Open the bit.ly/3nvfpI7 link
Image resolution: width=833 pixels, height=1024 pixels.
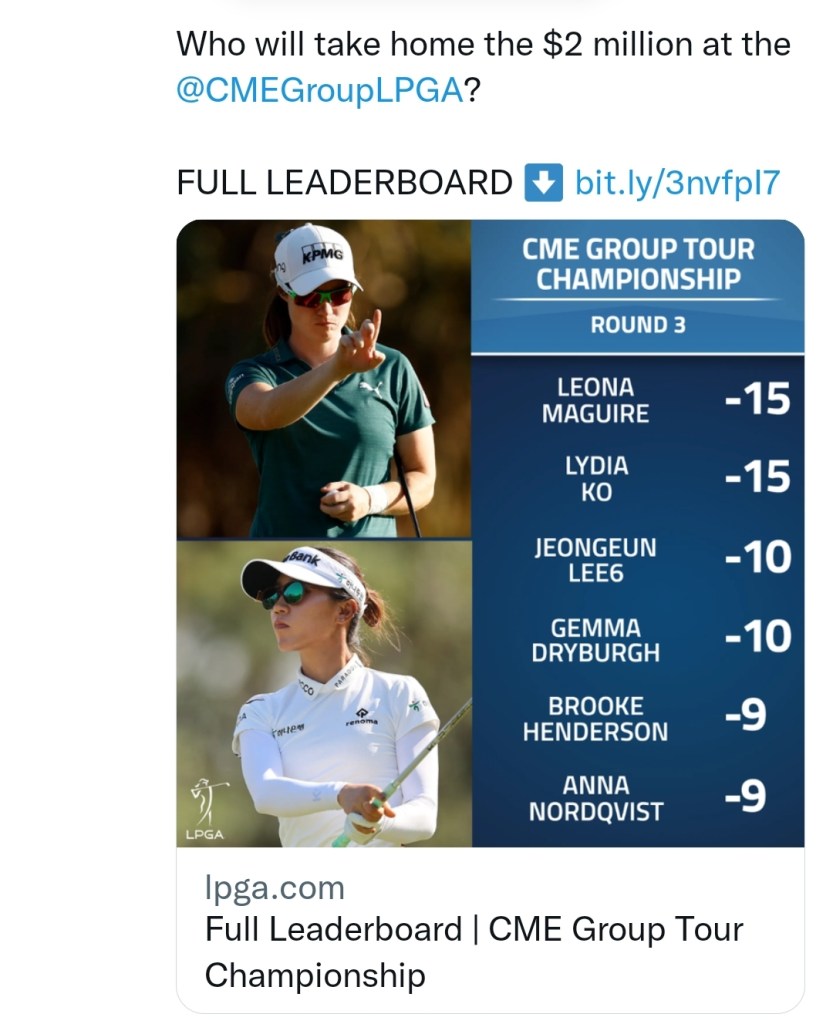coord(676,183)
